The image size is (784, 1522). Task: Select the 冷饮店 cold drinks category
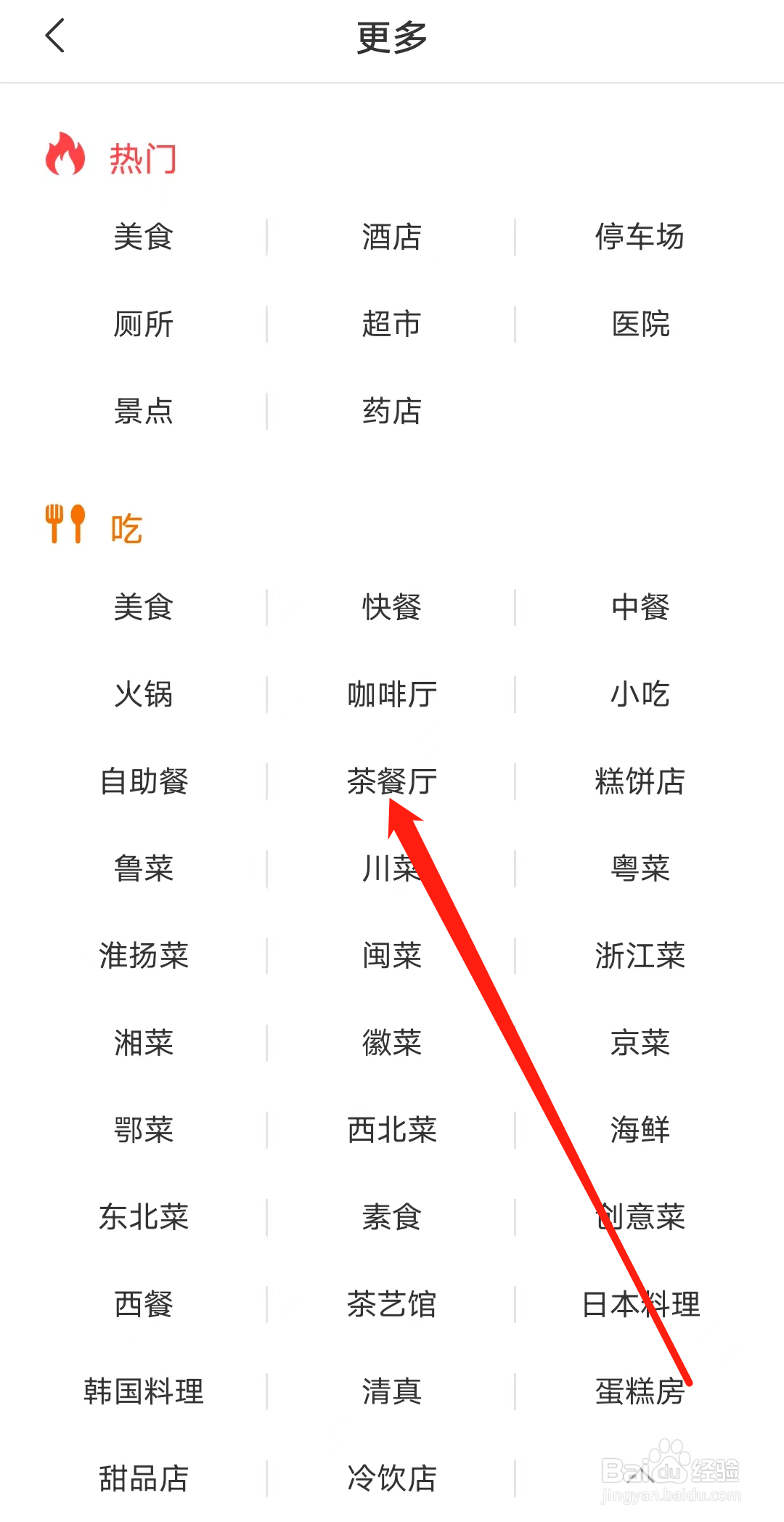tap(391, 1478)
